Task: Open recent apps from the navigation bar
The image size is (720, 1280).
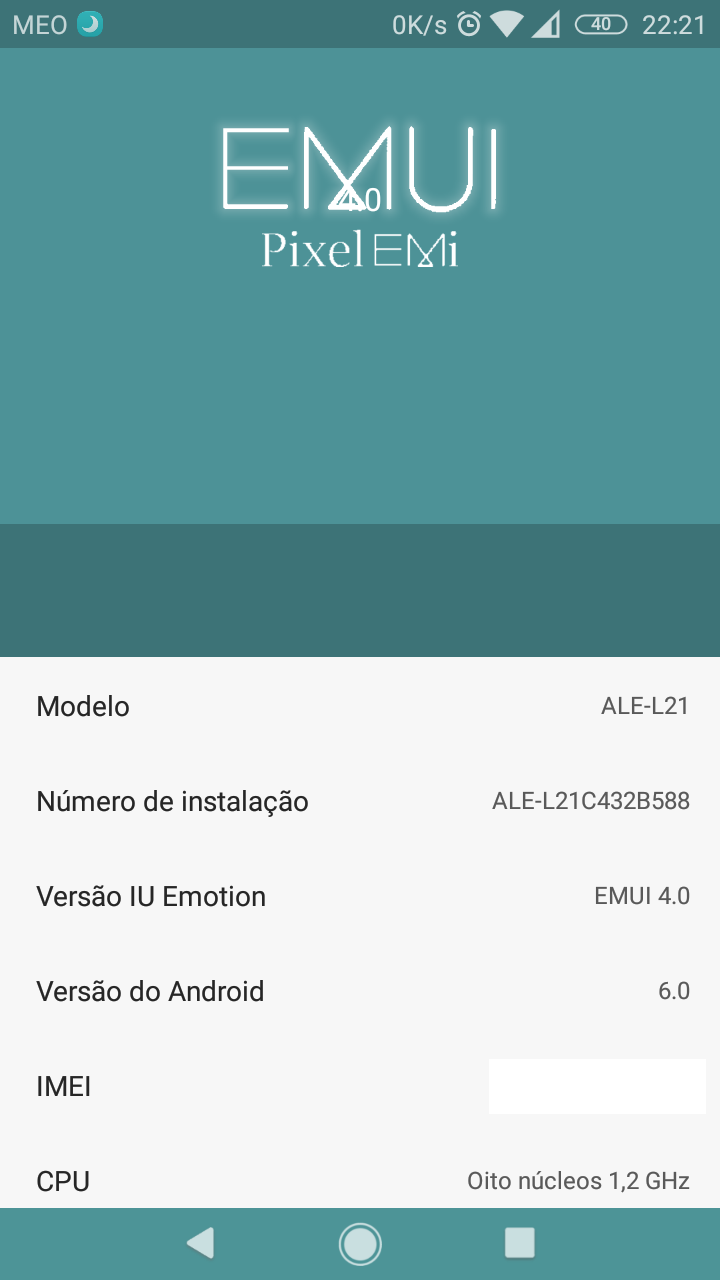Action: [520, 1243]
